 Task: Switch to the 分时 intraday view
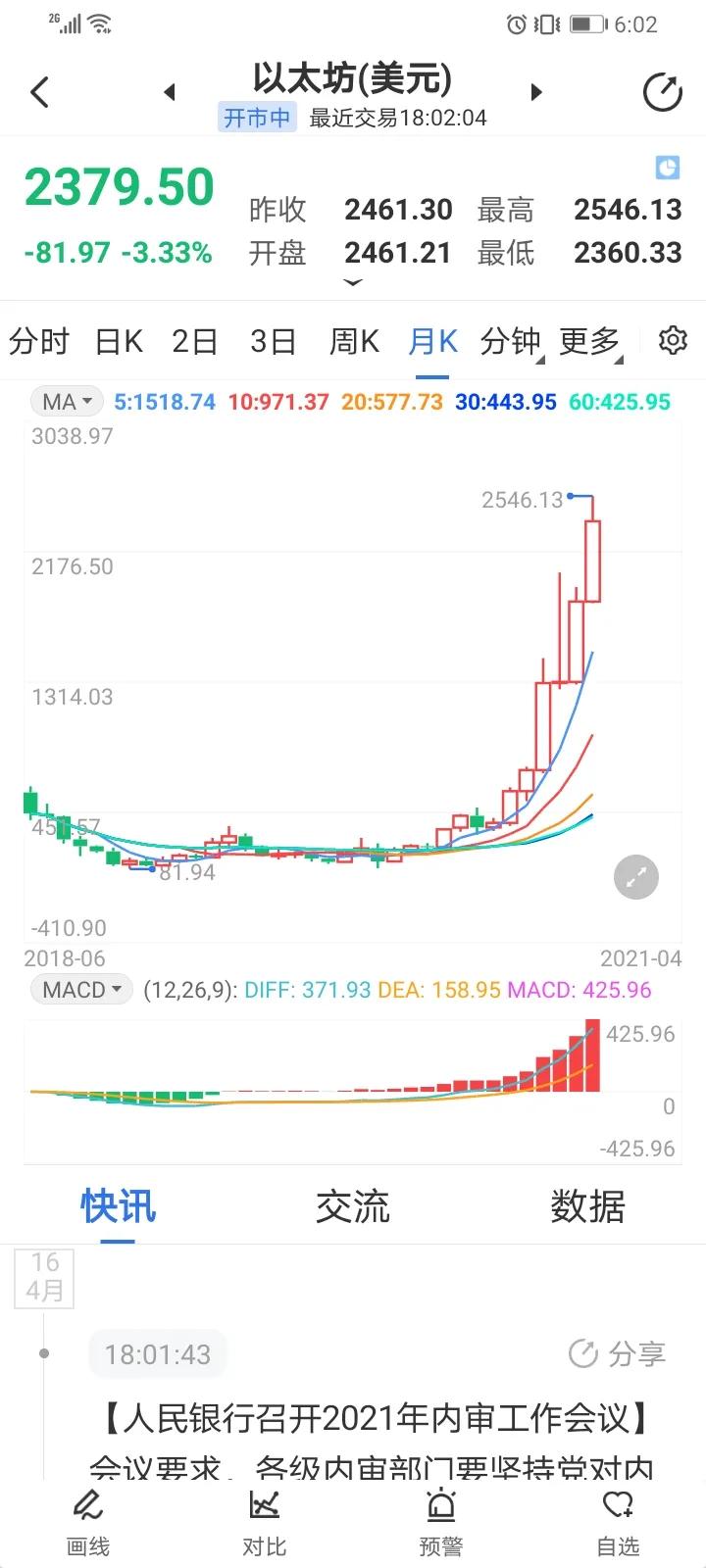click(x=39, y=340)
